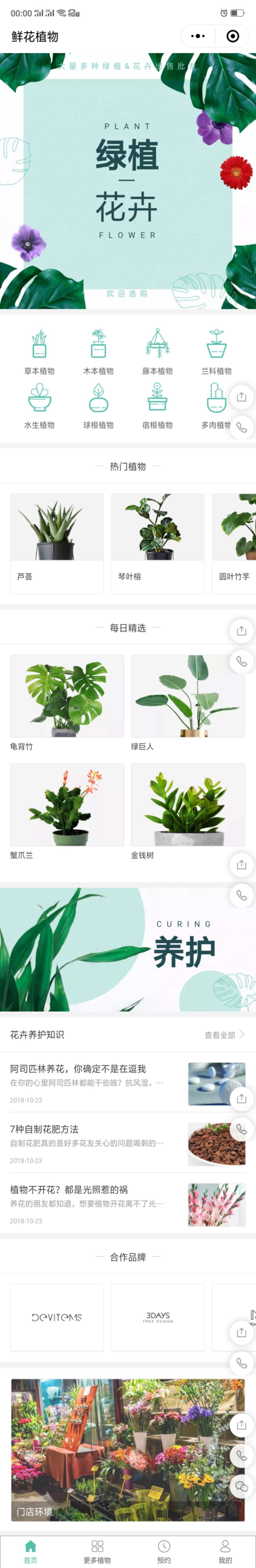
Task: Open the 龟背竹 daily pick
Action: point(67,701)
